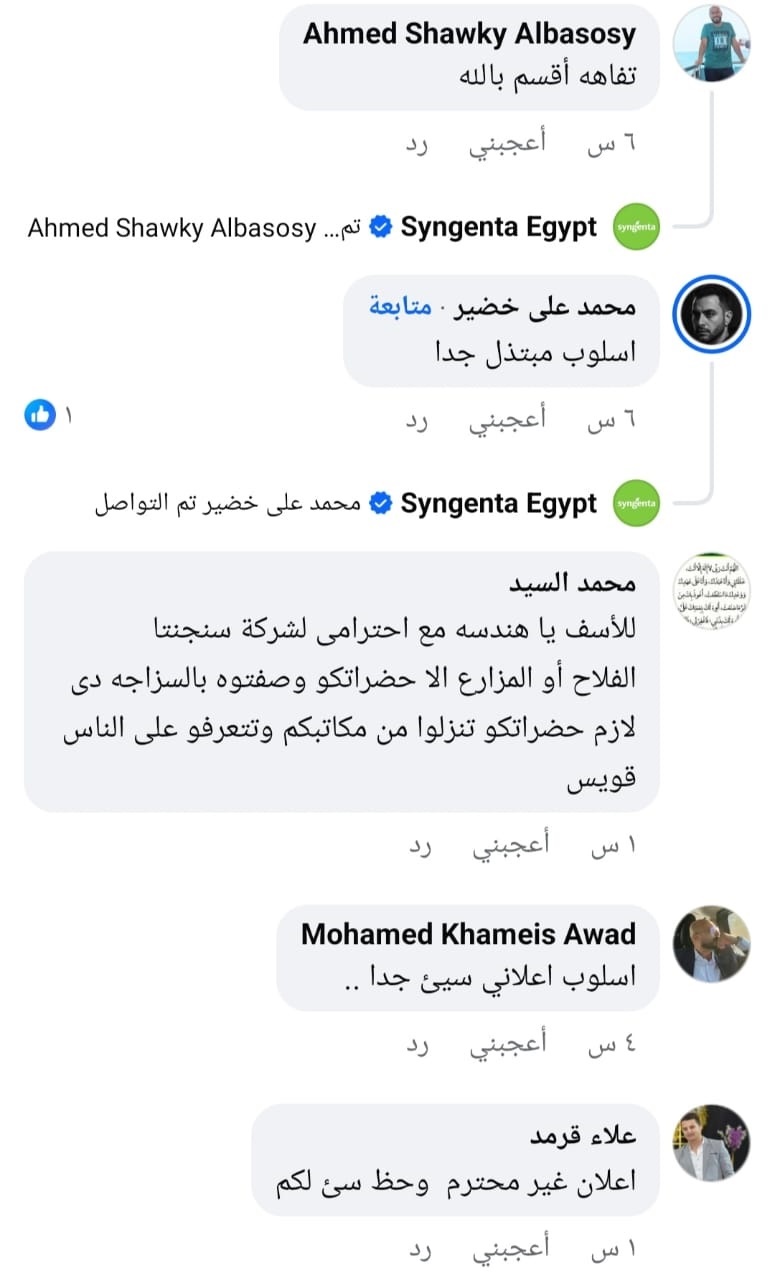View reactions on محمد على خضير's comment

coord(48,415)
